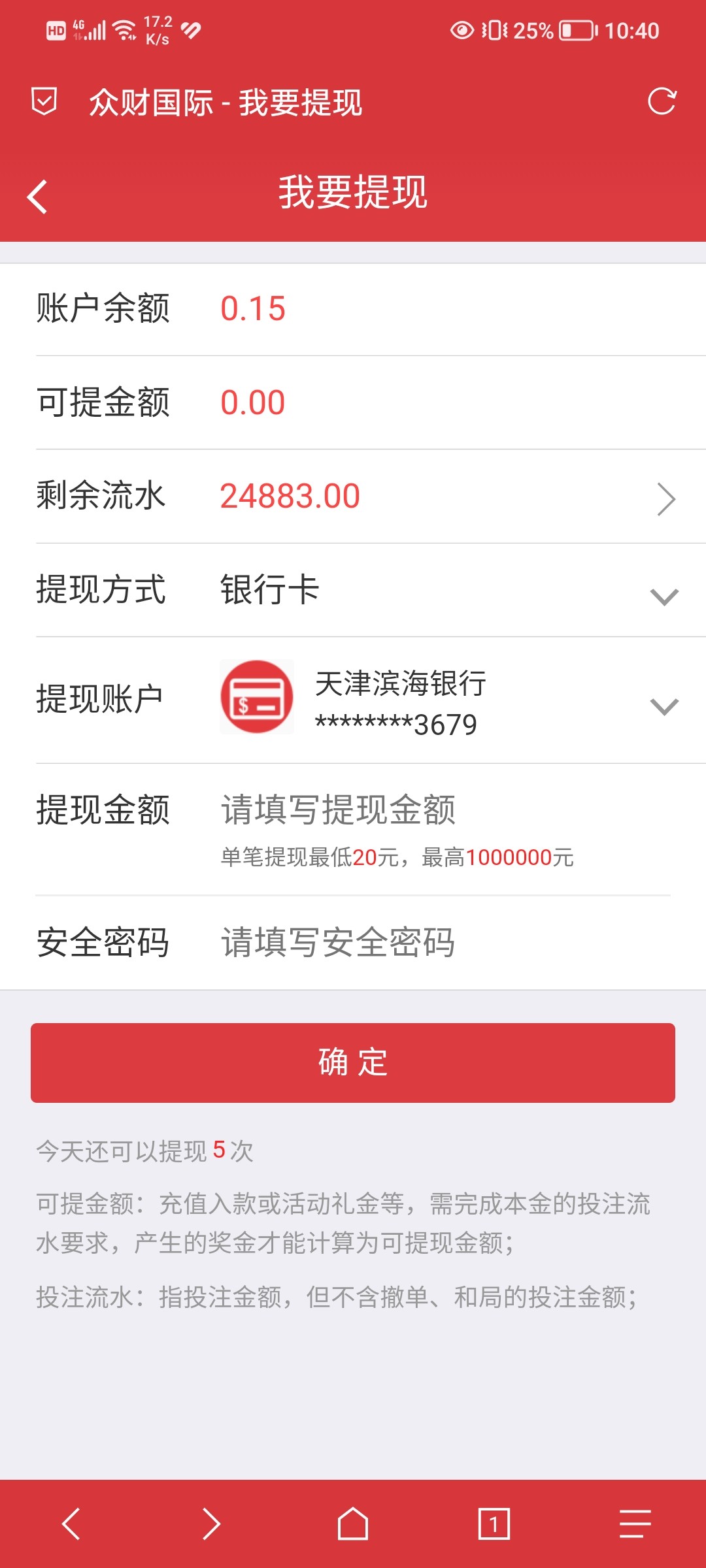This screenshot has width=706, height=1568.
Task: Tap the back arrow beside 我要提现
Action: pyautogui.click(x=37, y=194)
